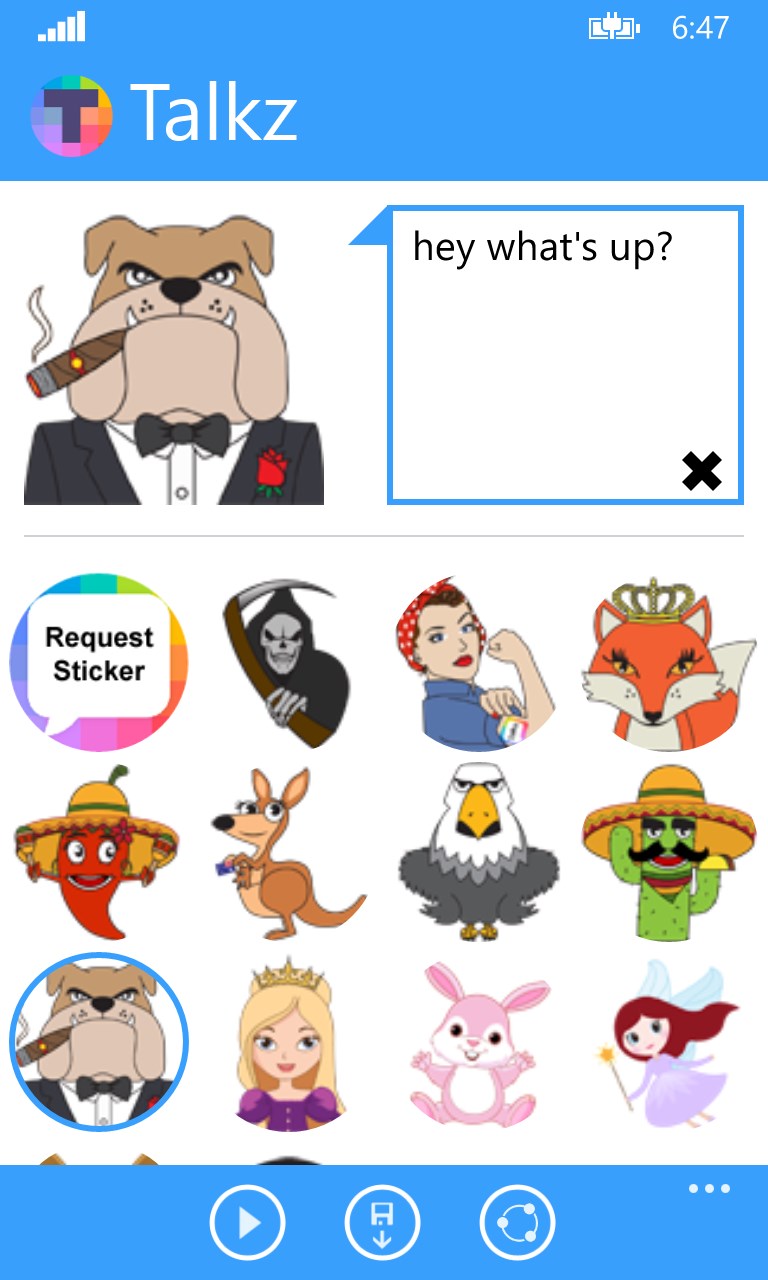
Task: Tap the battery indicator in status bar
Action: click(x=614, y=30)
